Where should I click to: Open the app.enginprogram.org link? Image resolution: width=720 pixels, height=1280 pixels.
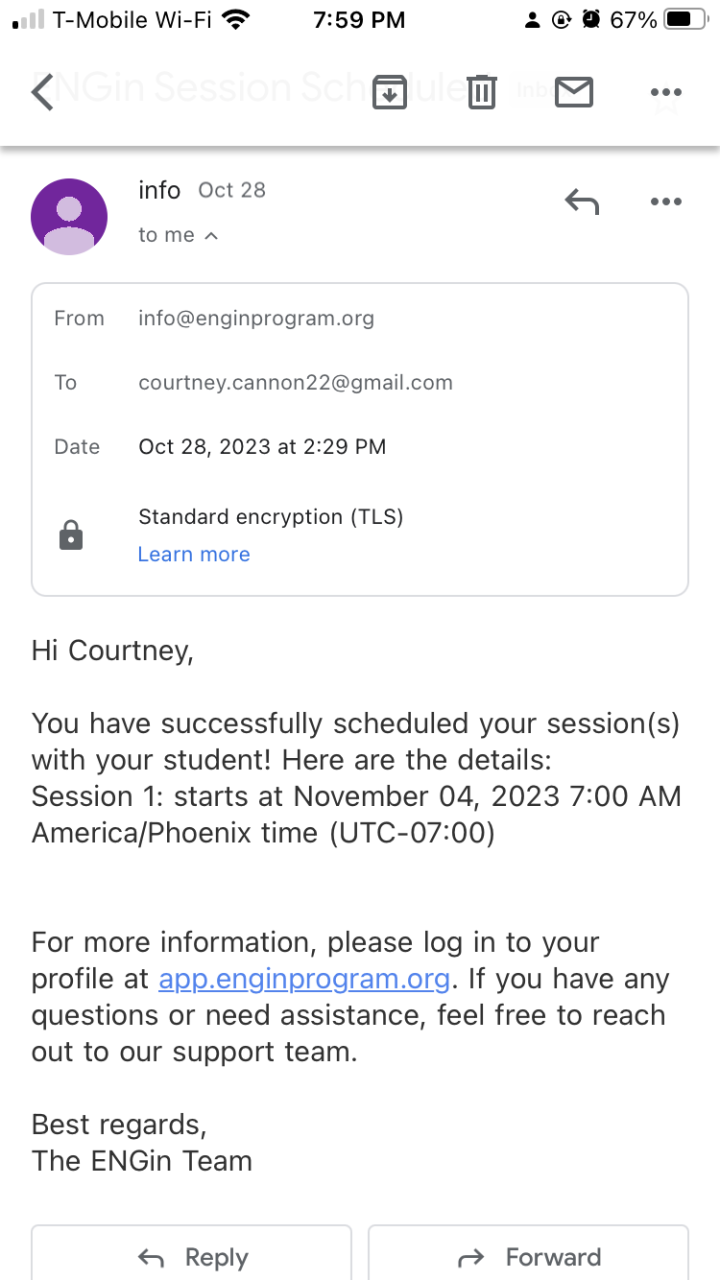pos(304,979)
